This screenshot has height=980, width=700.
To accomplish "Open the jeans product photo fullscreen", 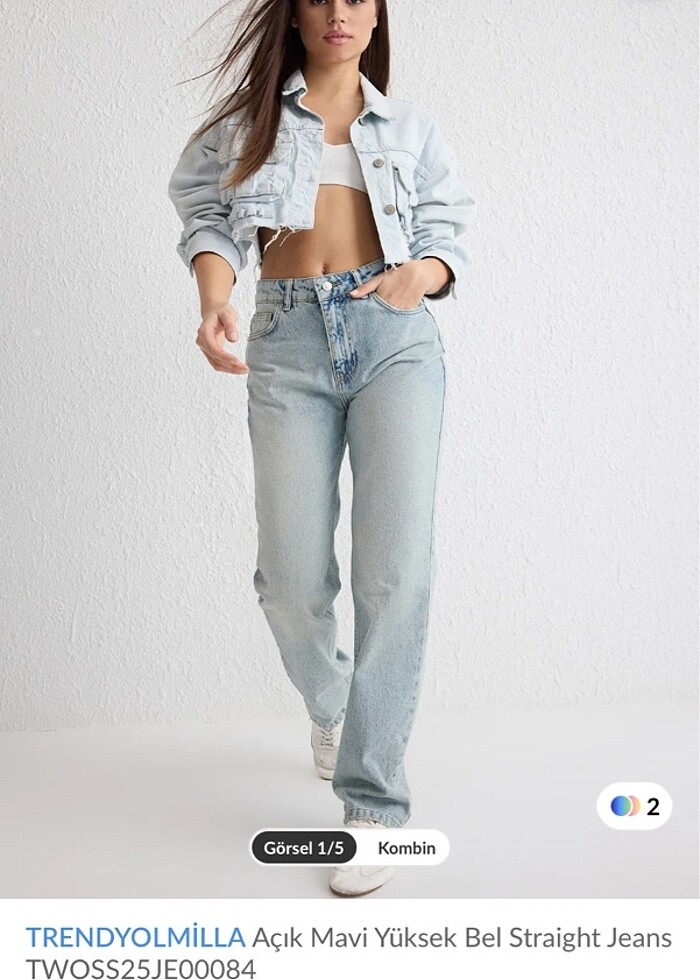I will (350, 450).
